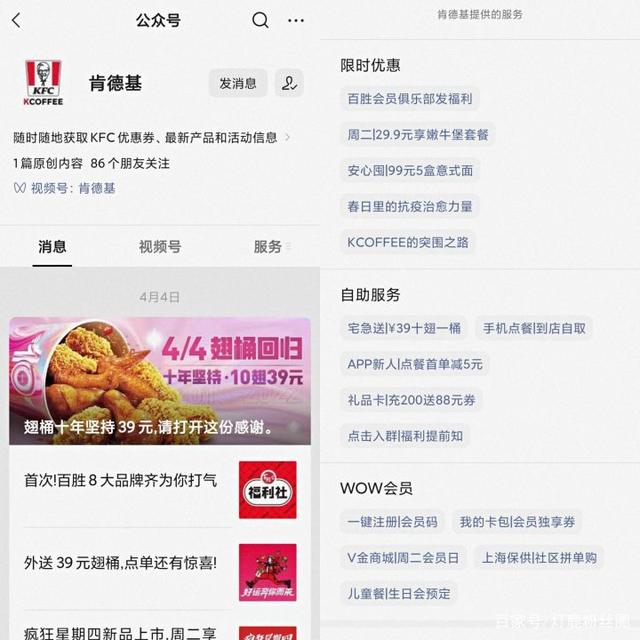
Task: Open the three-dot overflow menu
Action: click(x=296, y=20)
